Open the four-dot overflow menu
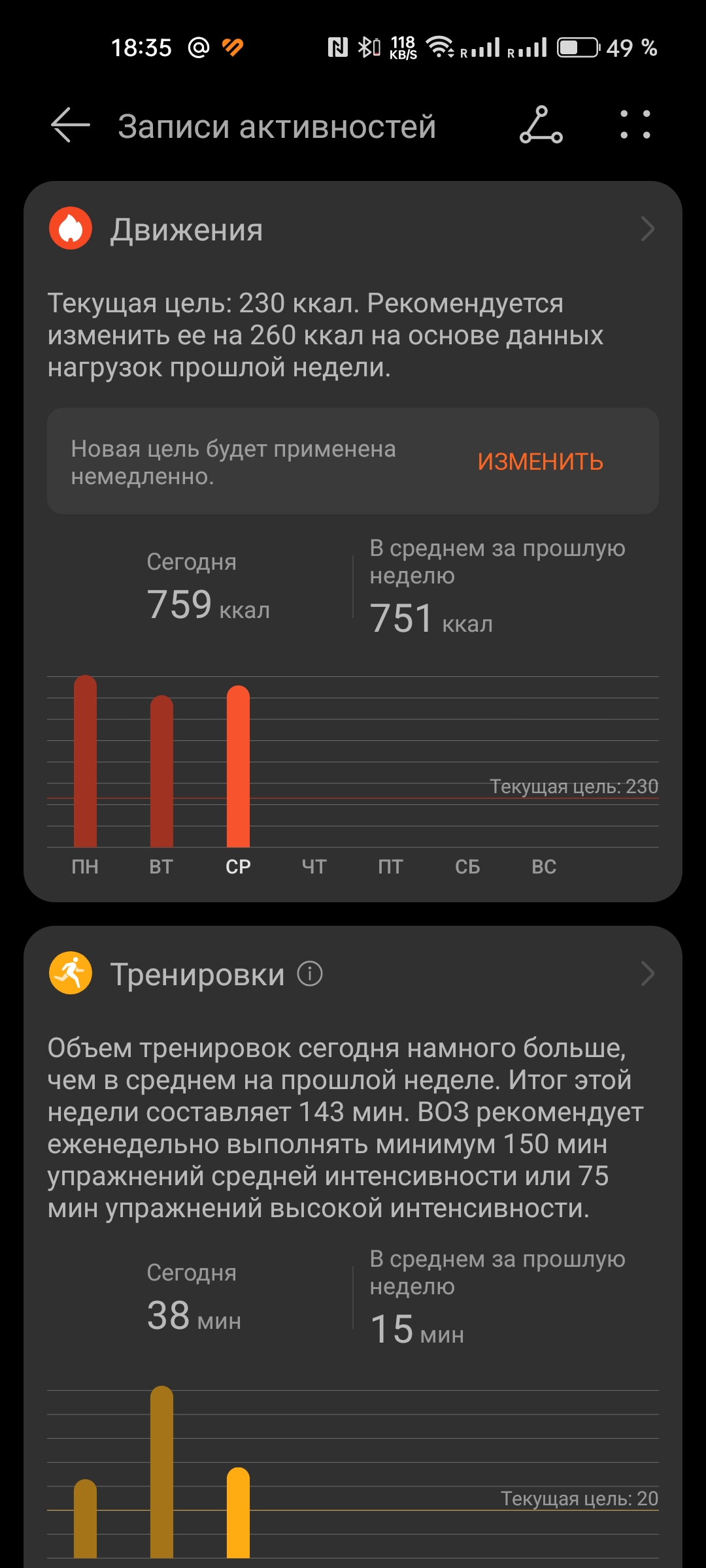The image size is (706, 1568). pos(635,125)
